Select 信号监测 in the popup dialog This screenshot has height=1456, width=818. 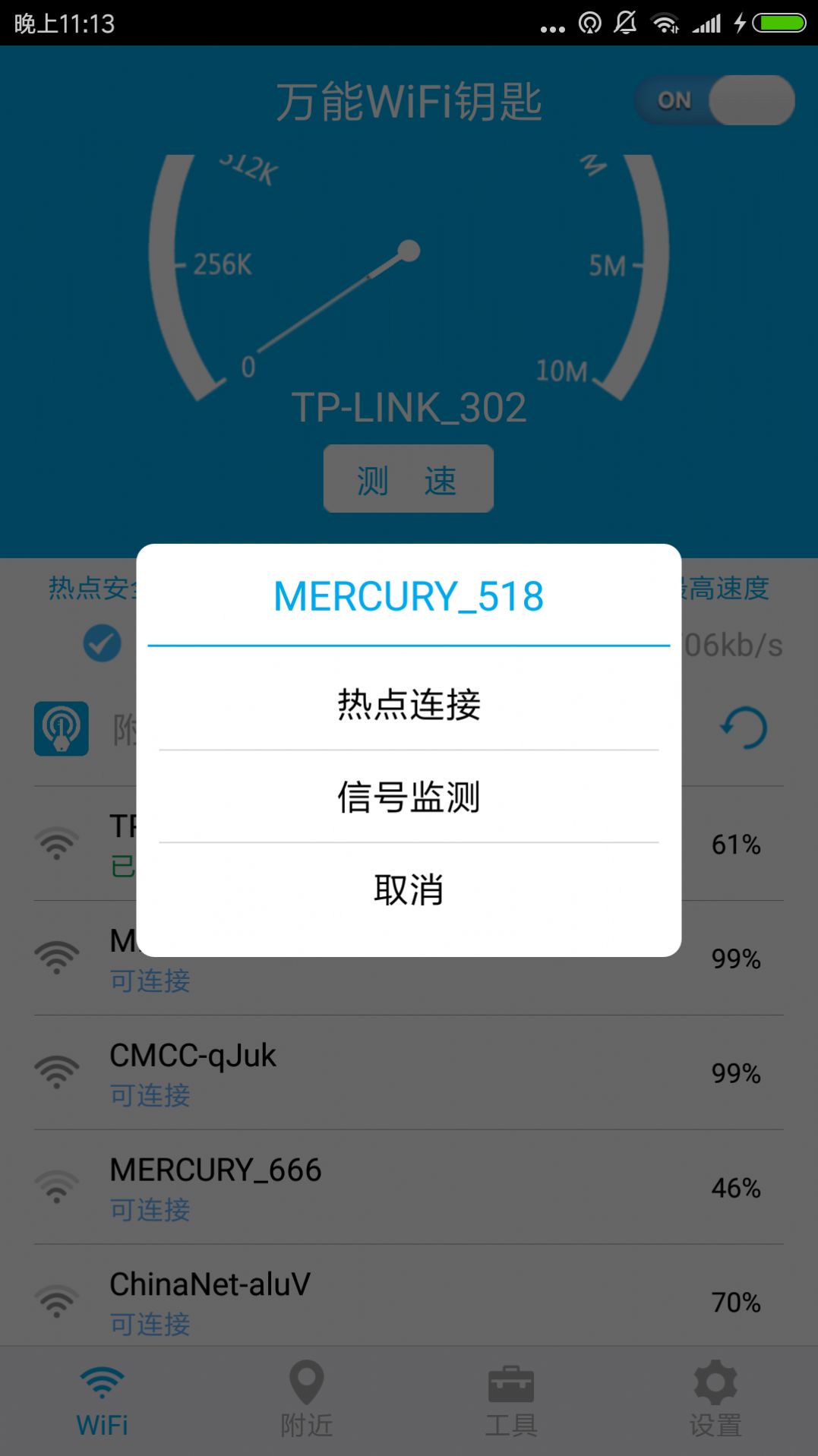[409, 798]
